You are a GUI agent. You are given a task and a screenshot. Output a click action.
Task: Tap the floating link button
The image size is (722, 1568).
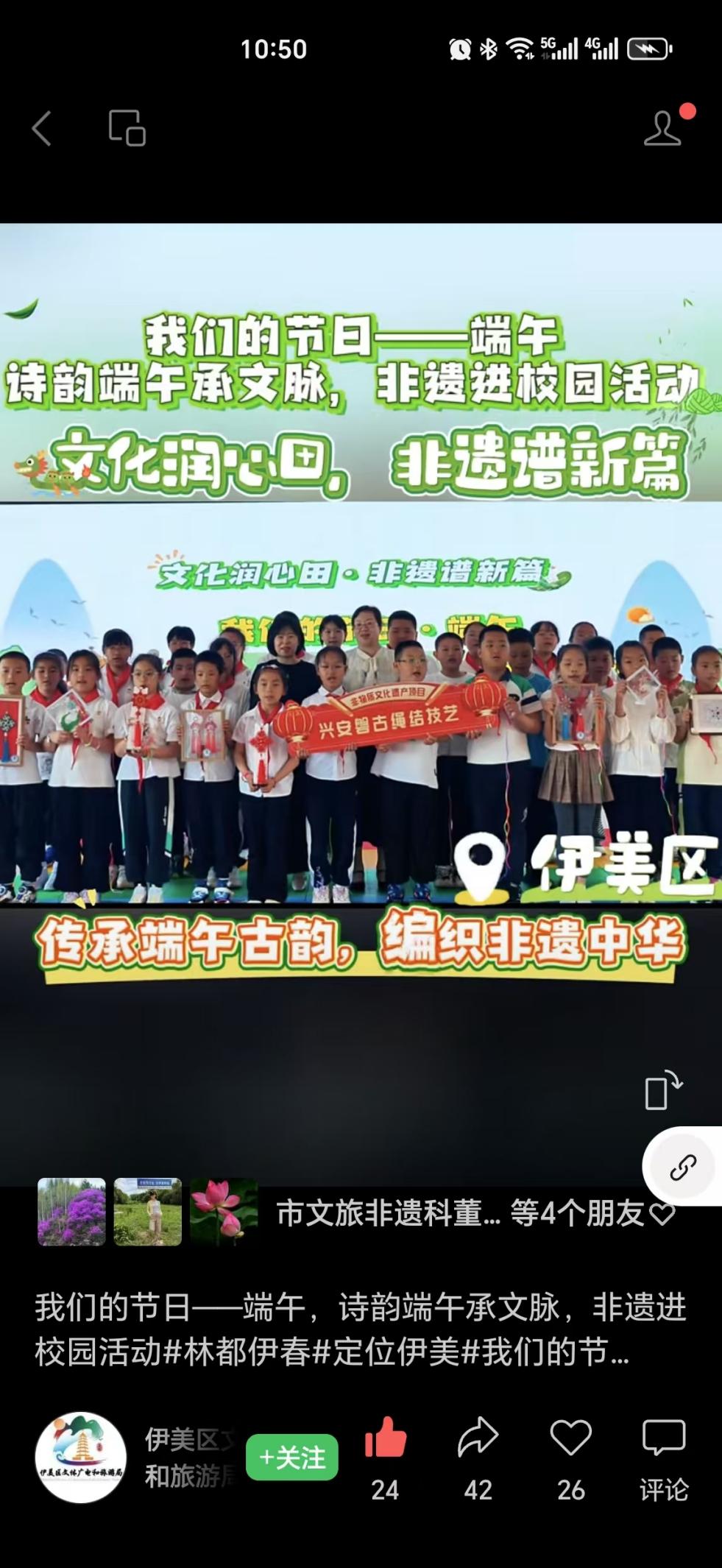(x=682, y=1168)
